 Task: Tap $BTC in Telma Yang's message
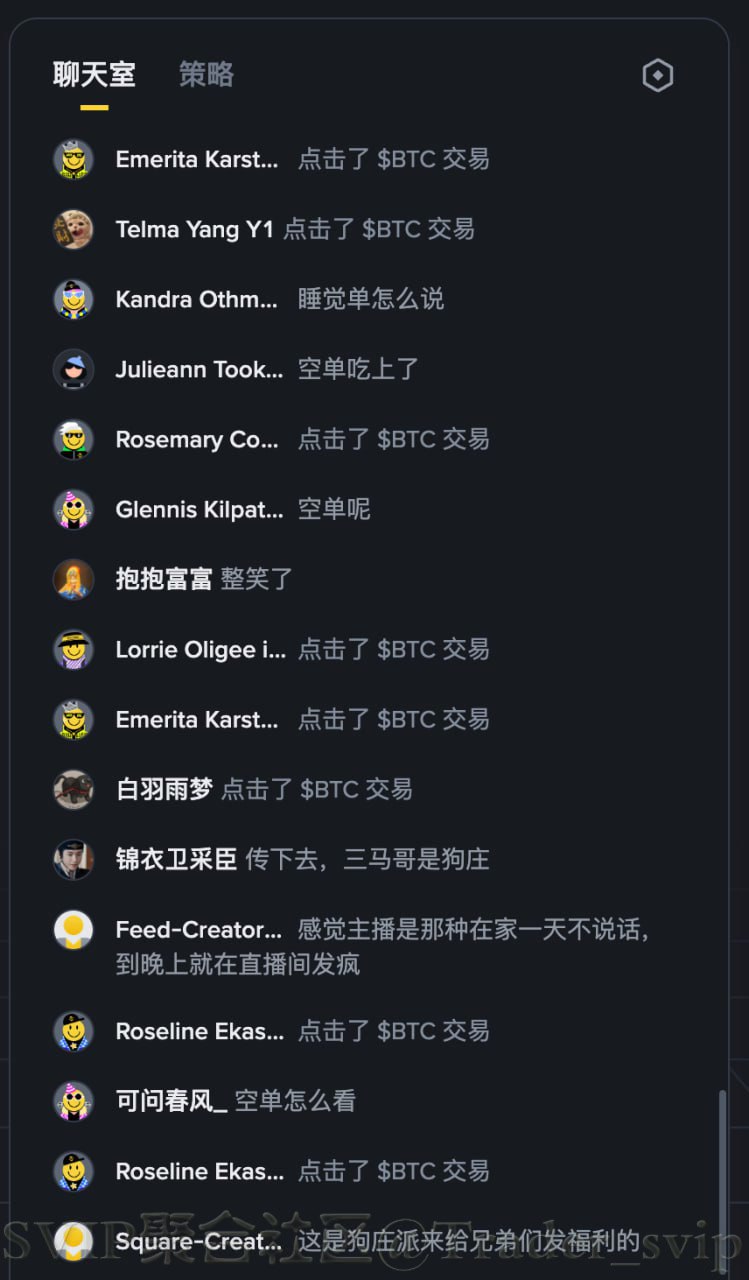[x=392, y=229]
